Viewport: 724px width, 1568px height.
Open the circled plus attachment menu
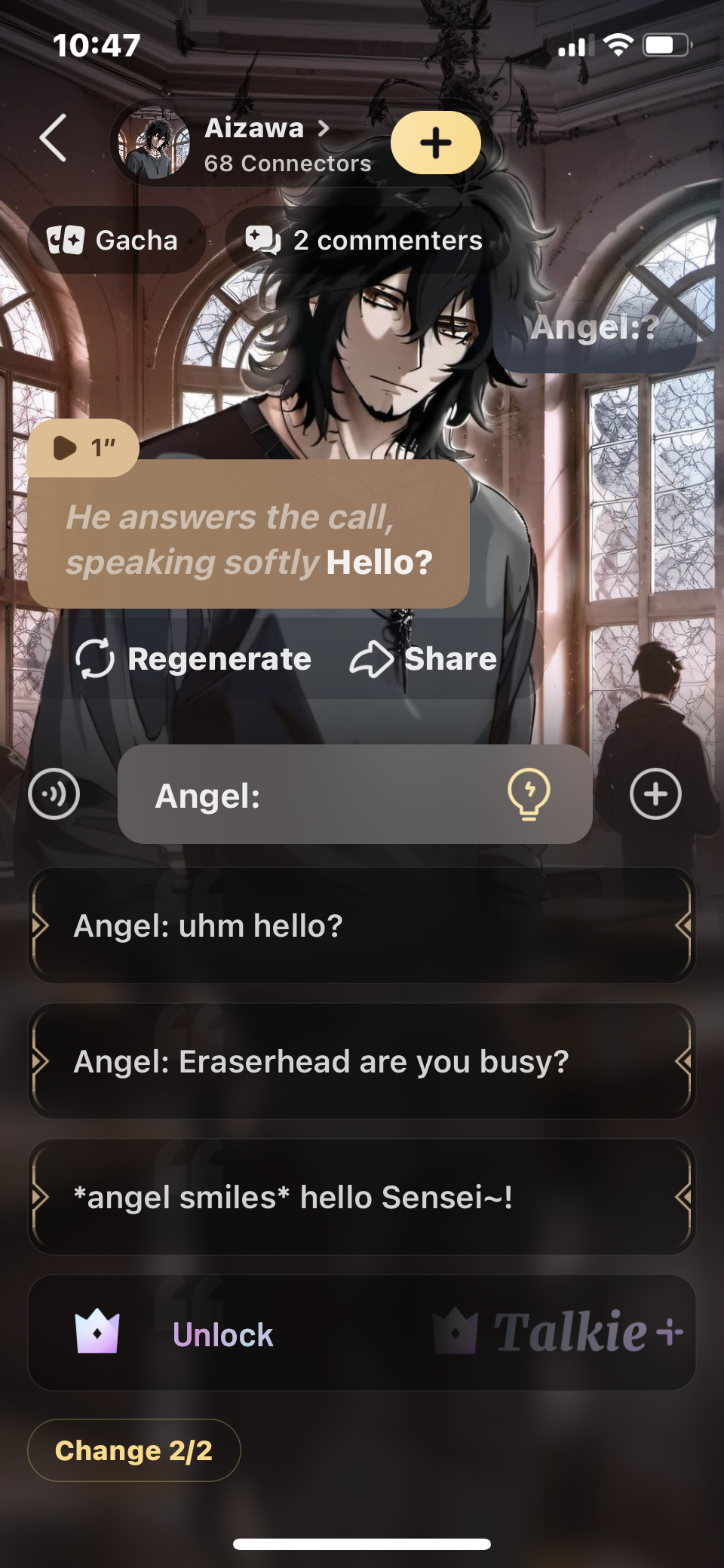655,794
